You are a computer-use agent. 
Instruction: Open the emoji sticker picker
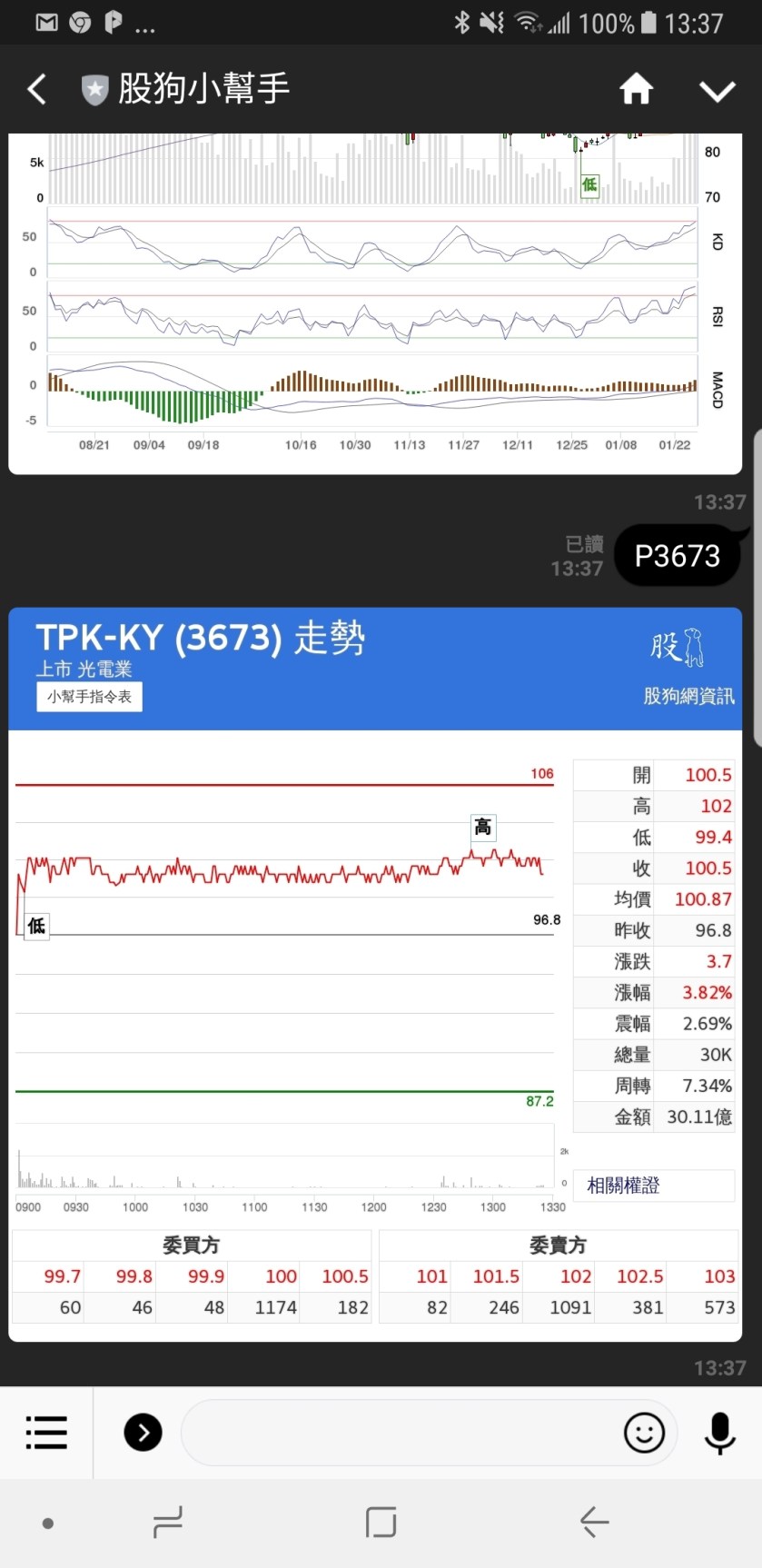coord(644,1433)
